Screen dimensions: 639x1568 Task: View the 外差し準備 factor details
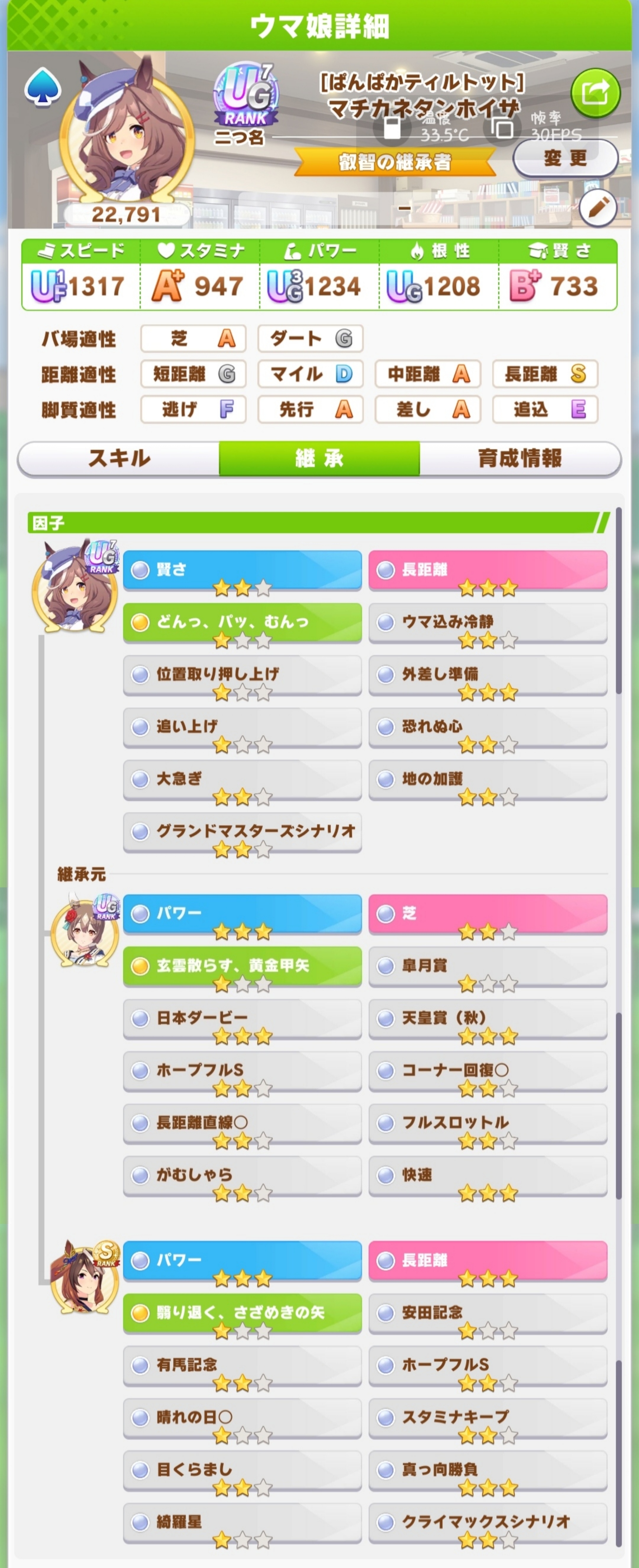click(x=487, y=674)
